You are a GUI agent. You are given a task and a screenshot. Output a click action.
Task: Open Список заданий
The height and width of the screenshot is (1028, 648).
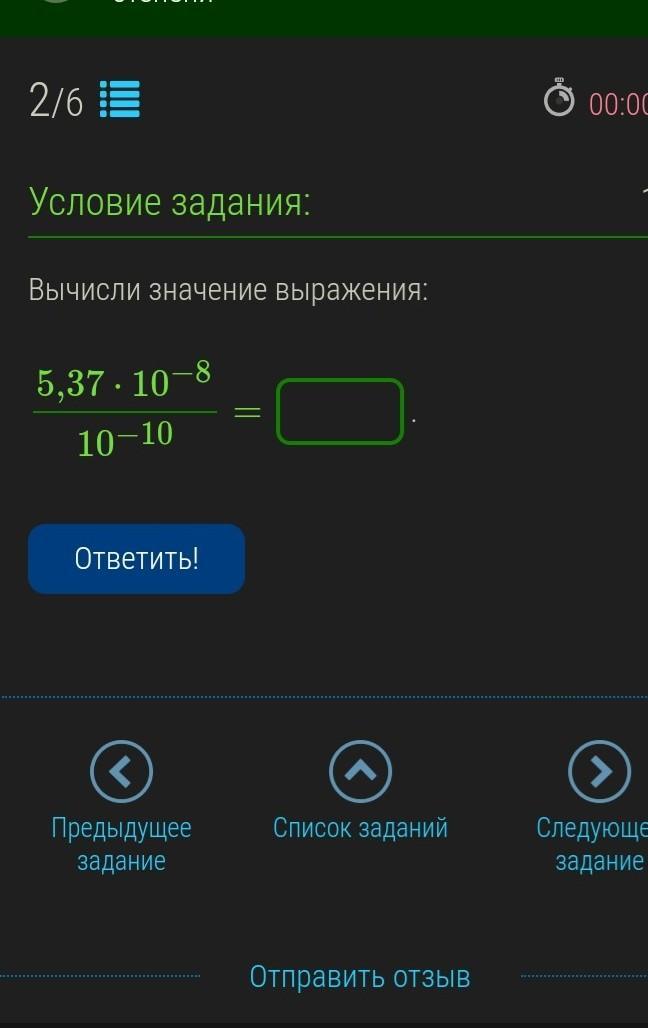[360, 772]
